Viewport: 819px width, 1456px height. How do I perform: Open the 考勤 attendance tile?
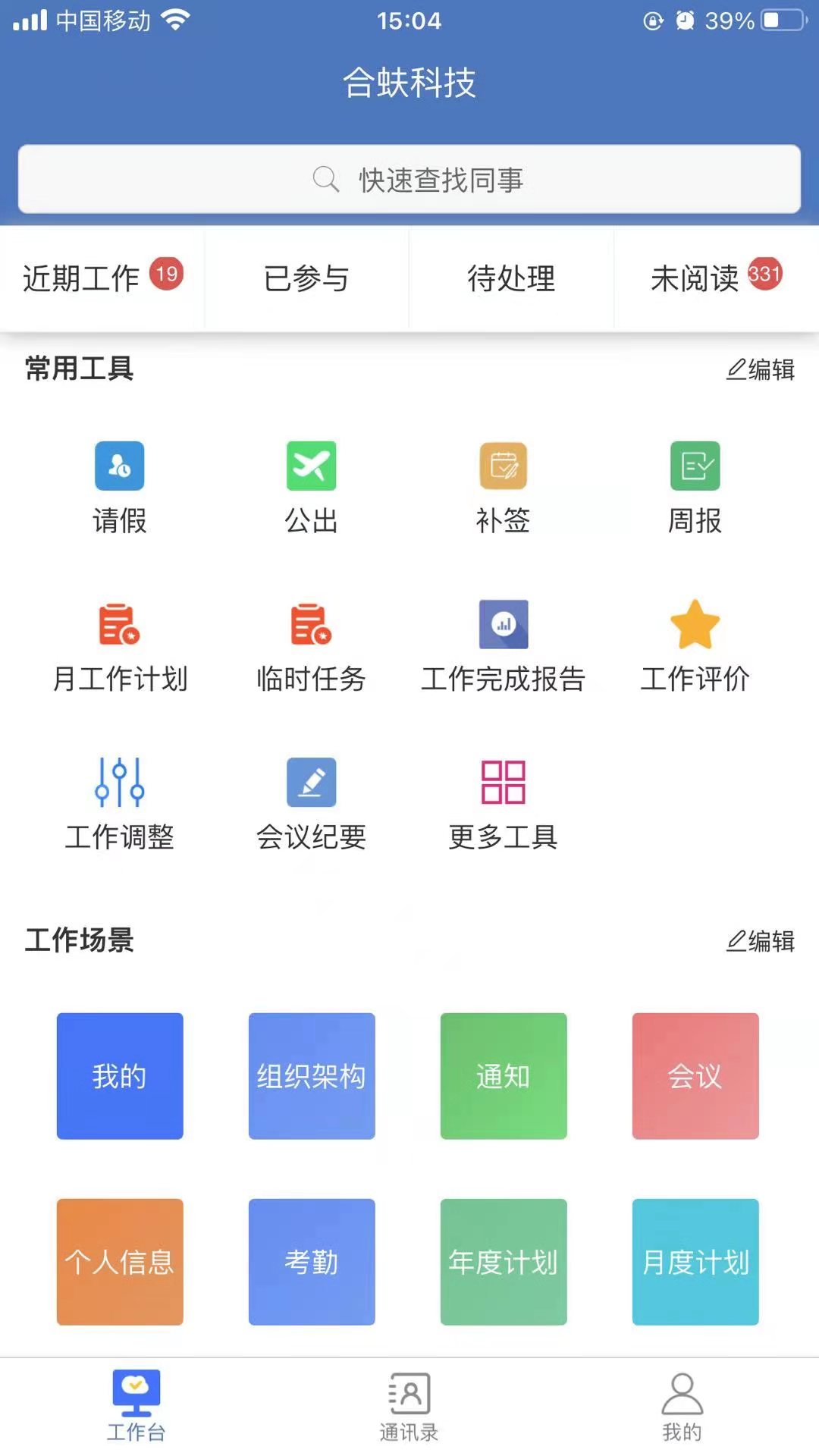311,1263
